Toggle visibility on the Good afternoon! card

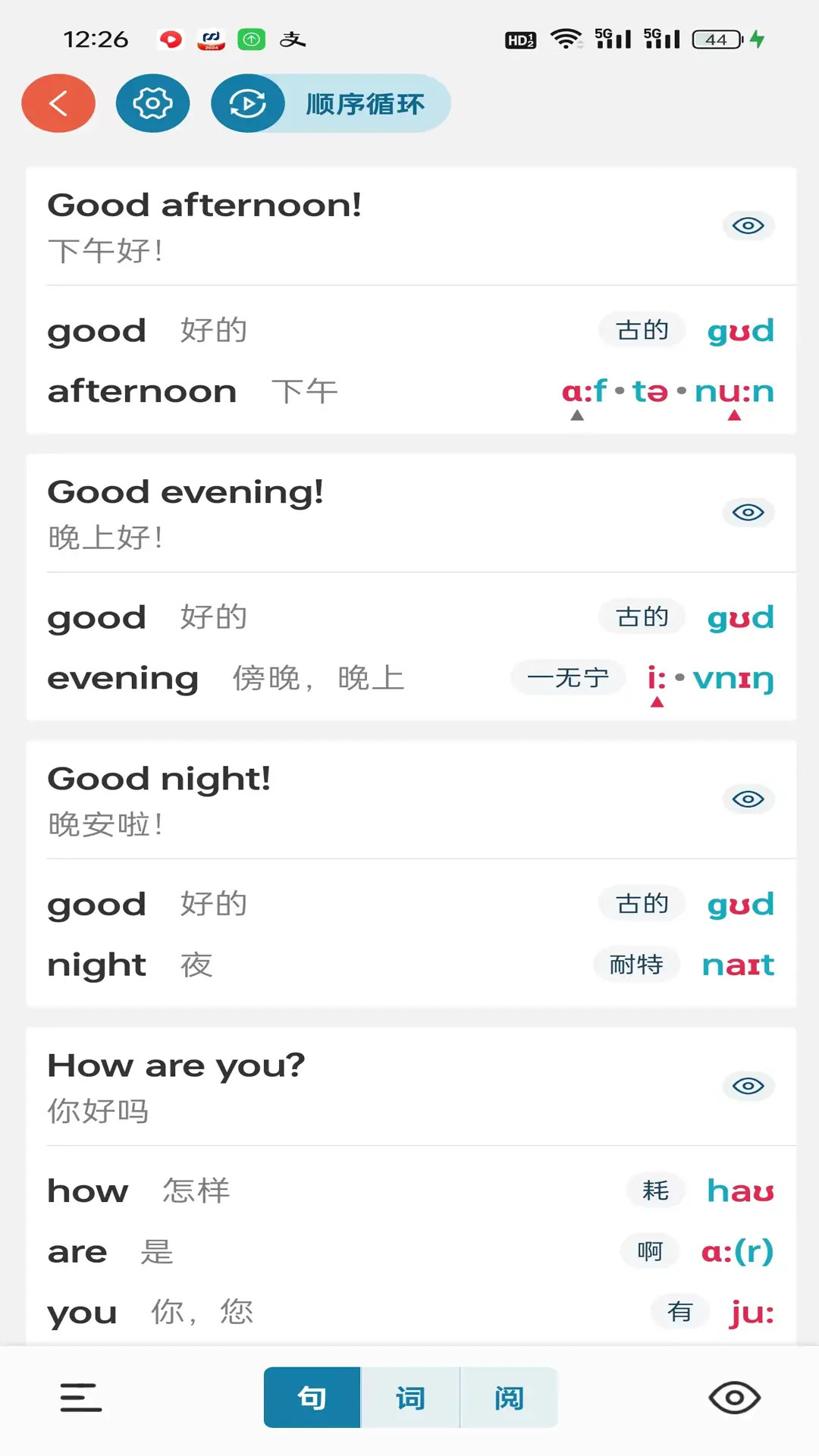click(x=748, y=225)
